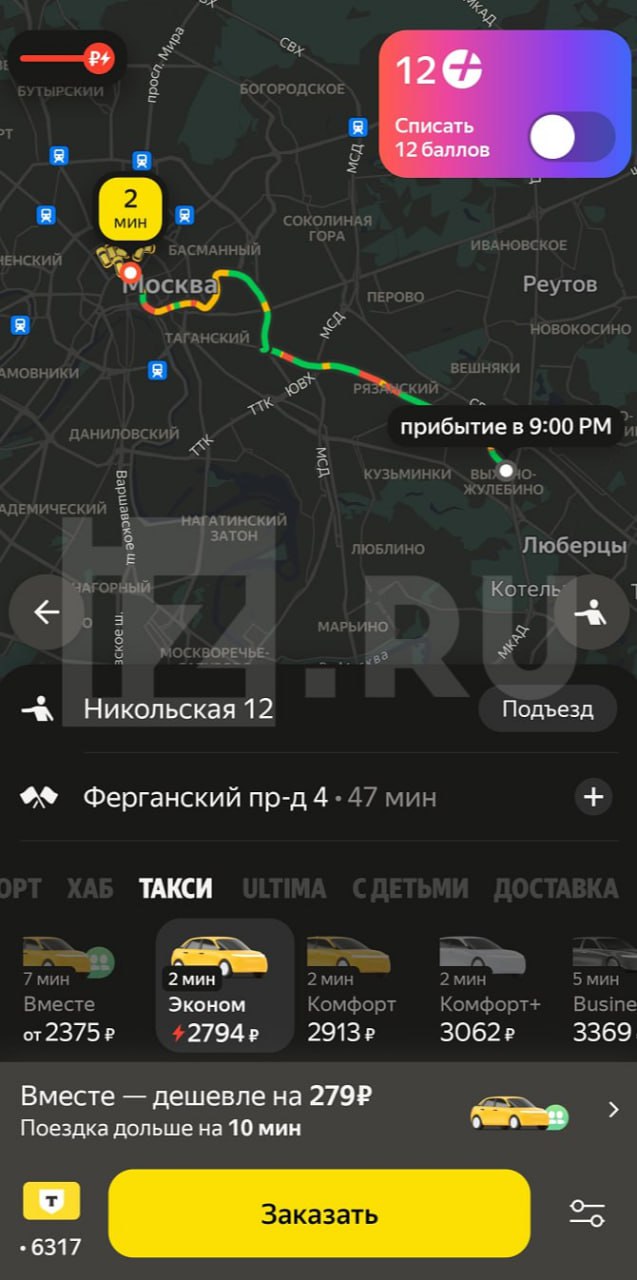Viewport: 637px width, 1280px height.
Task: Open the surge pricing indicator at top
Action: (68, 58)
